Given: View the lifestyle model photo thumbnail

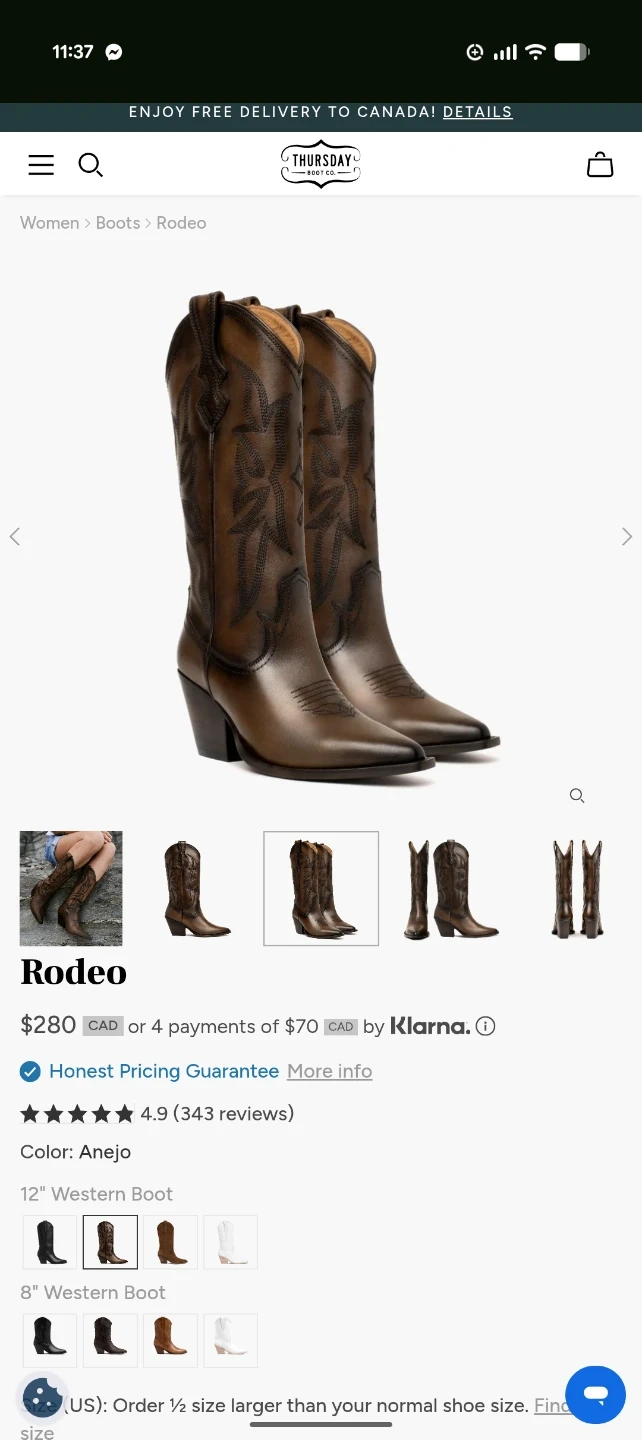Looking at the screenshot, I should click(x=71, y=888).
